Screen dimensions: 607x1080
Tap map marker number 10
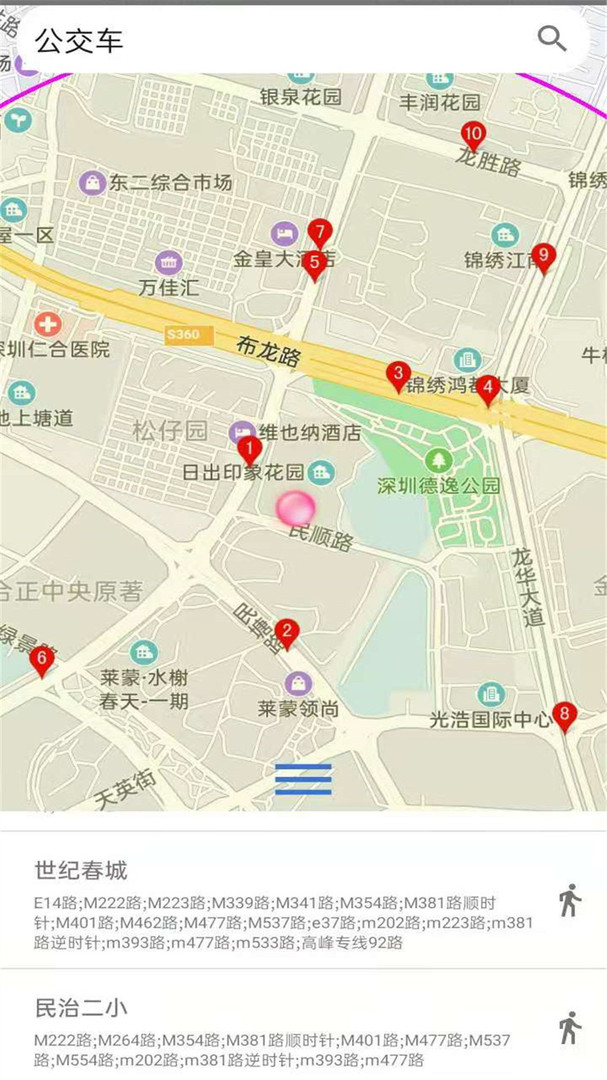[x=473, y=136]
